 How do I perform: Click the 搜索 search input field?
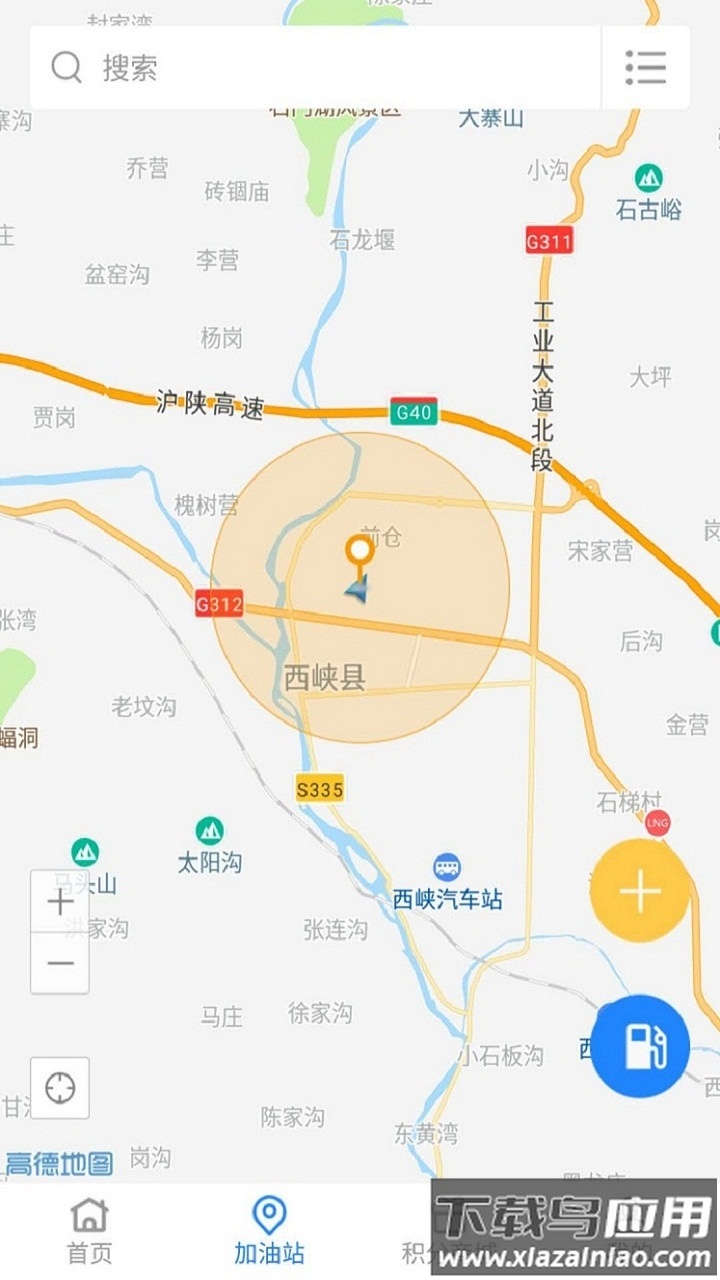click(250, 66)
